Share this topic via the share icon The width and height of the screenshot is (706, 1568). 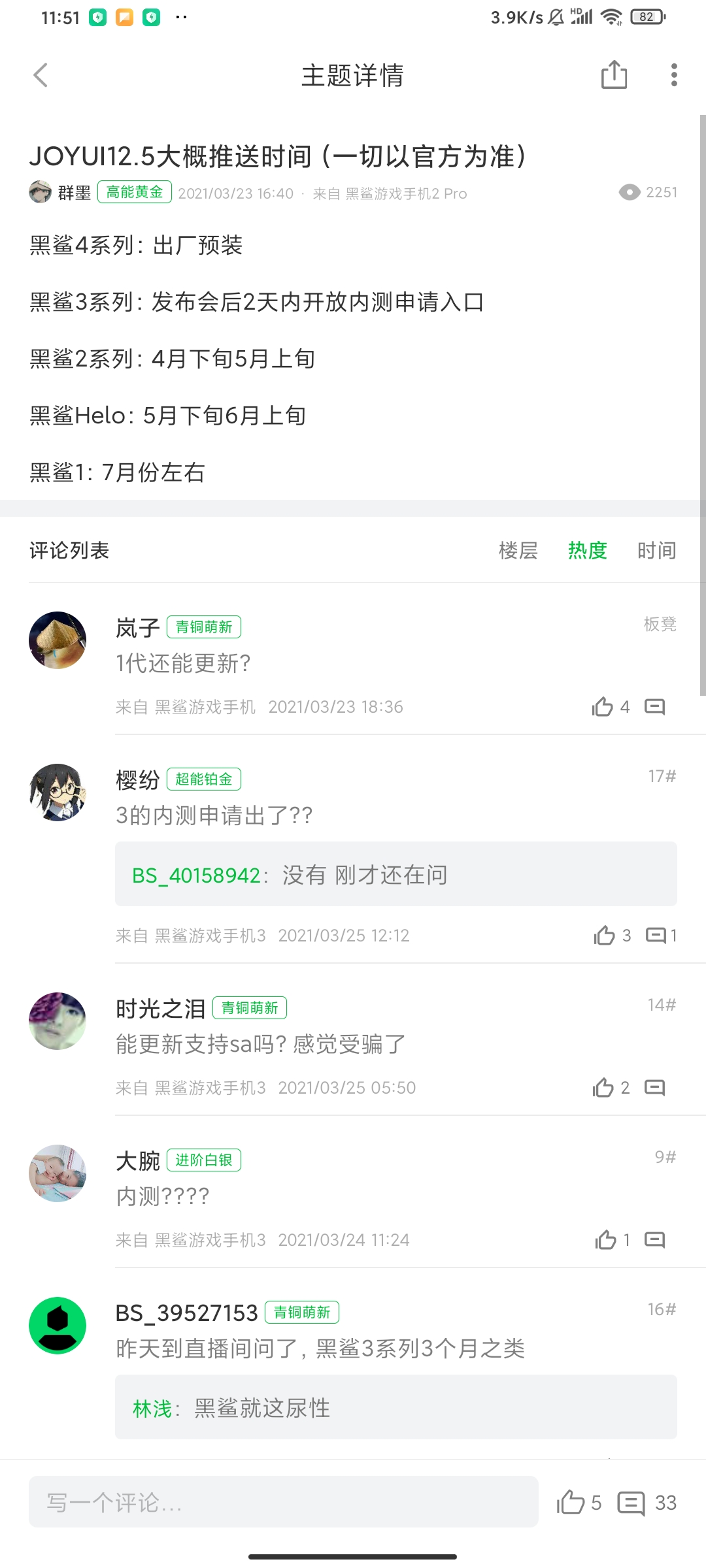point(614,75)
